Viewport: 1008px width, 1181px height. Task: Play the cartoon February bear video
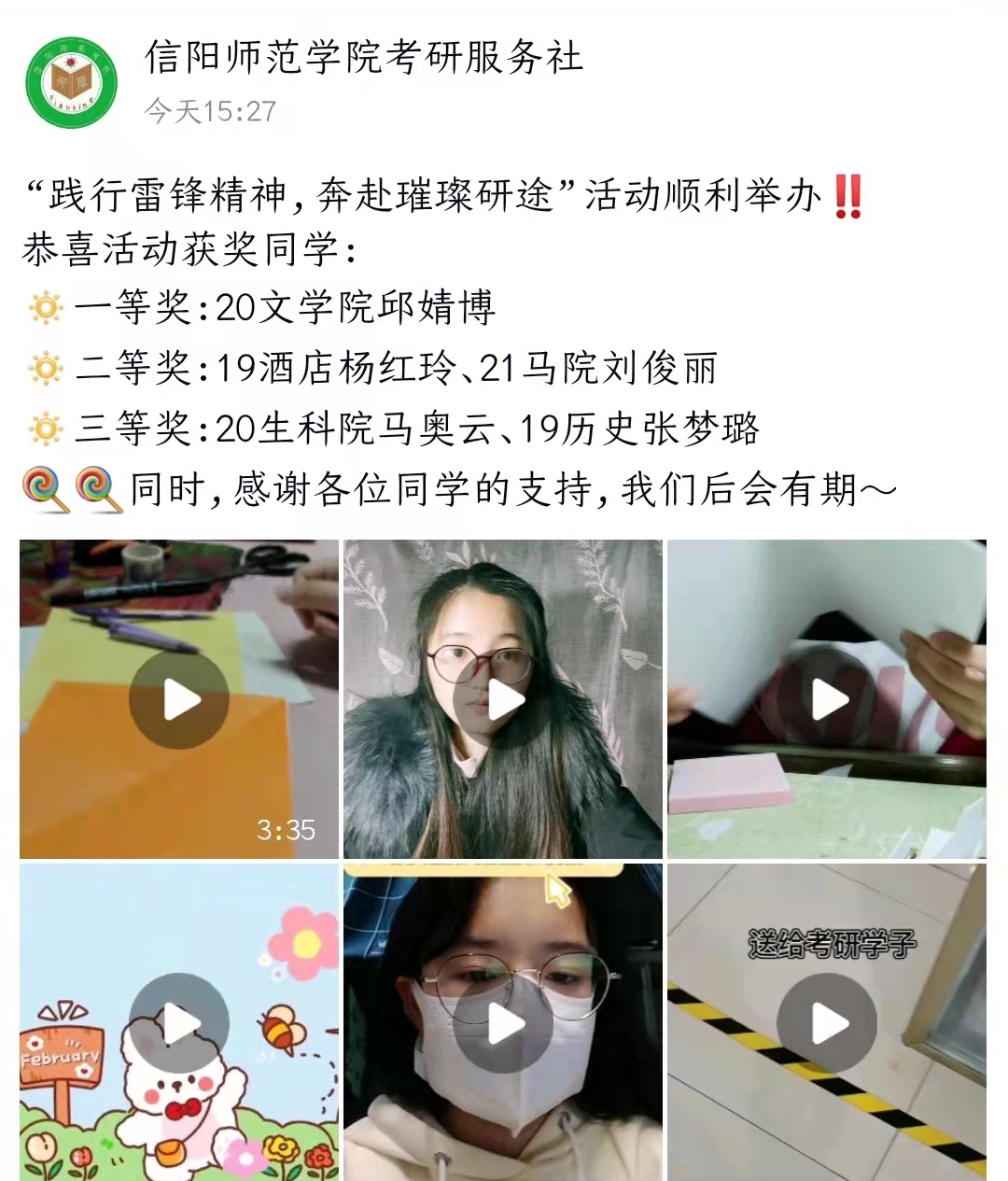click(x=179, y=1023)
